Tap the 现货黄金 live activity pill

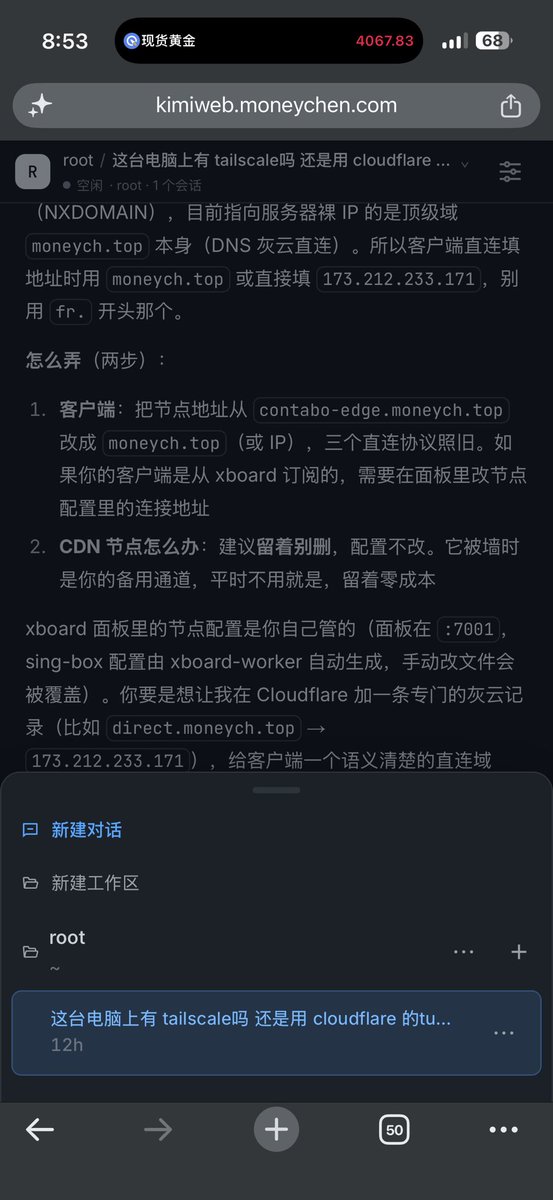pos(269,41)
